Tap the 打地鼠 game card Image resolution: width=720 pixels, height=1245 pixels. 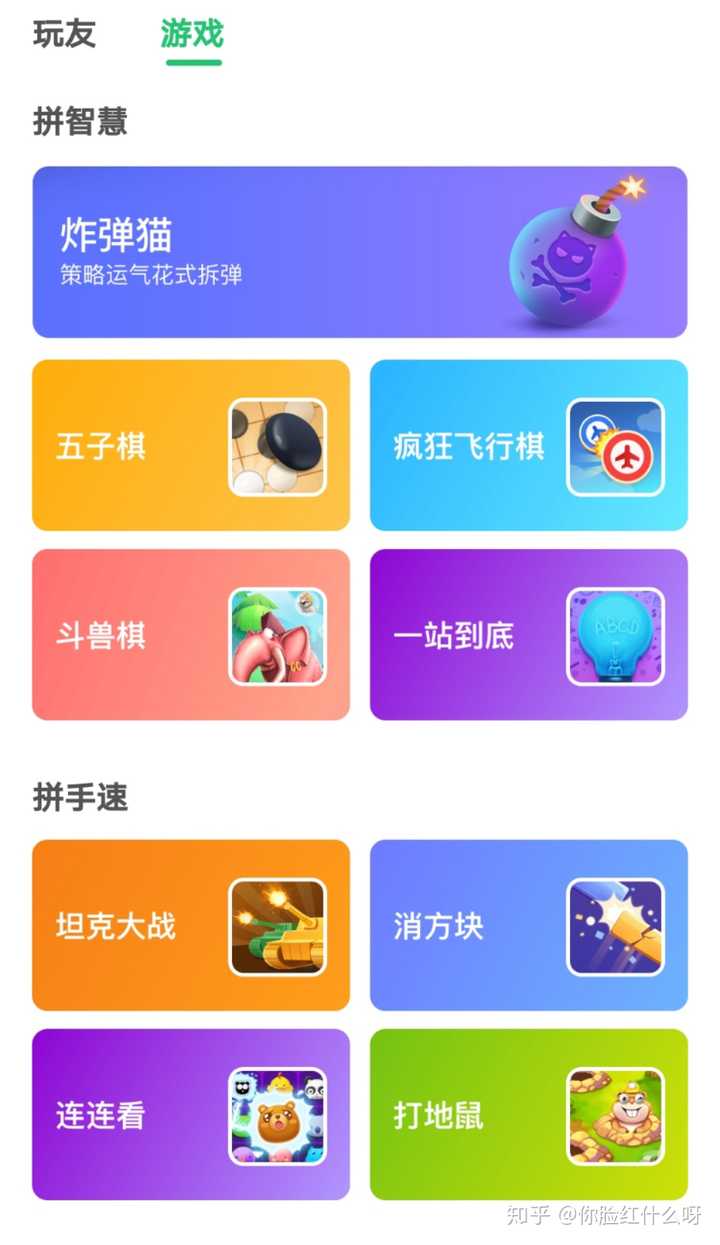[x=528, y=1115]
